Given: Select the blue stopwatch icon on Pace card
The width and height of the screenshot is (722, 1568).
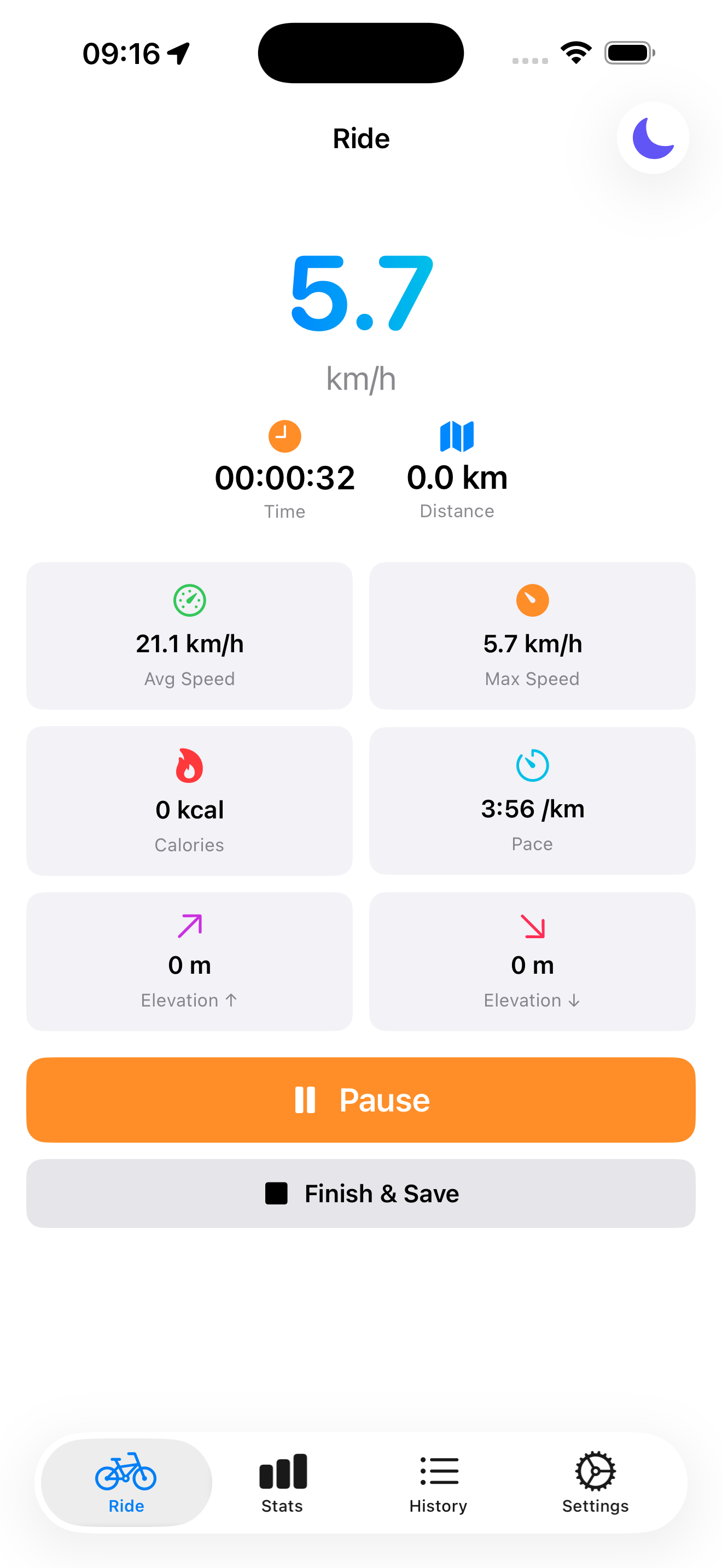Looking at the screenshot, I should tap(532, 765).
